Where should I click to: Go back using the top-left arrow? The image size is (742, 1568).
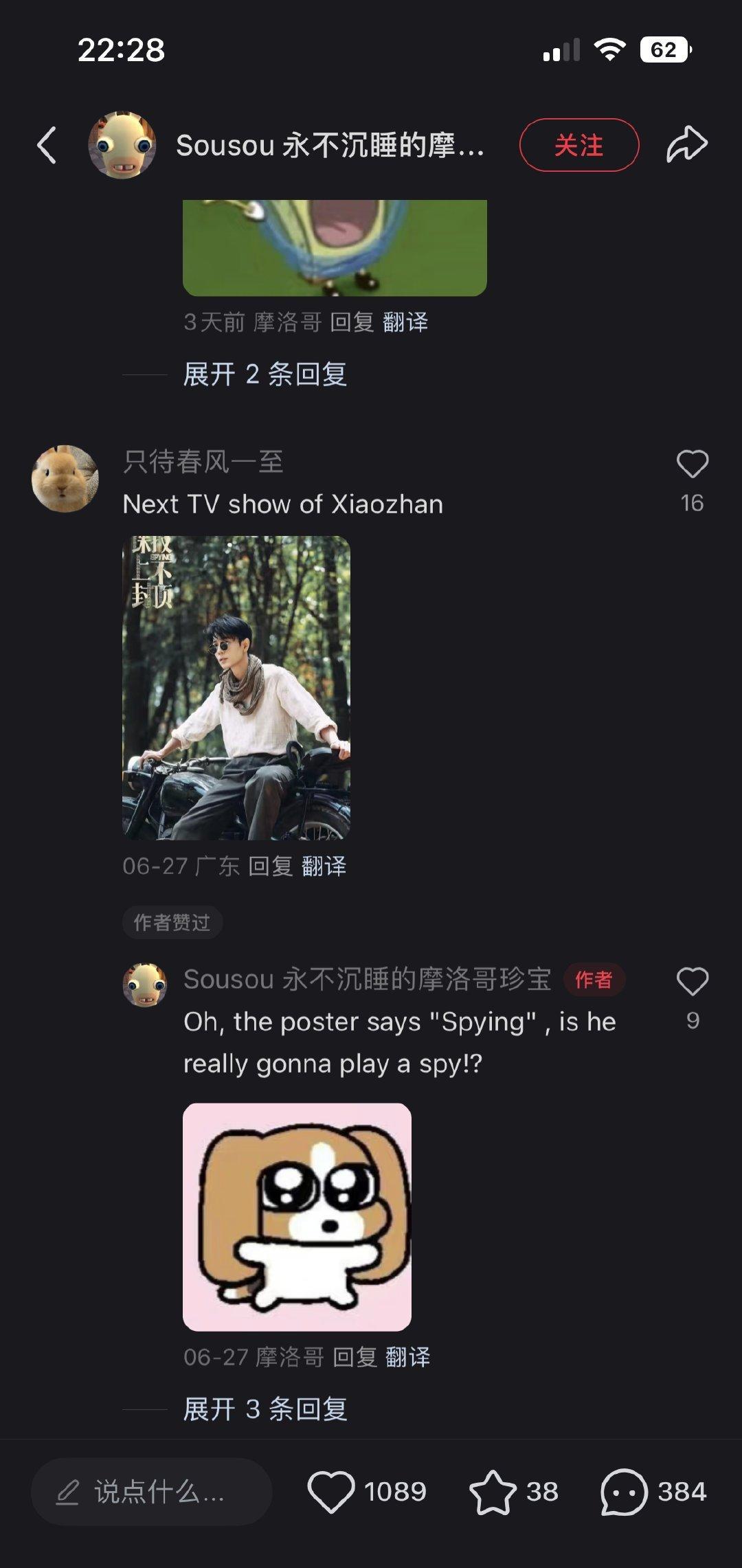47,146
